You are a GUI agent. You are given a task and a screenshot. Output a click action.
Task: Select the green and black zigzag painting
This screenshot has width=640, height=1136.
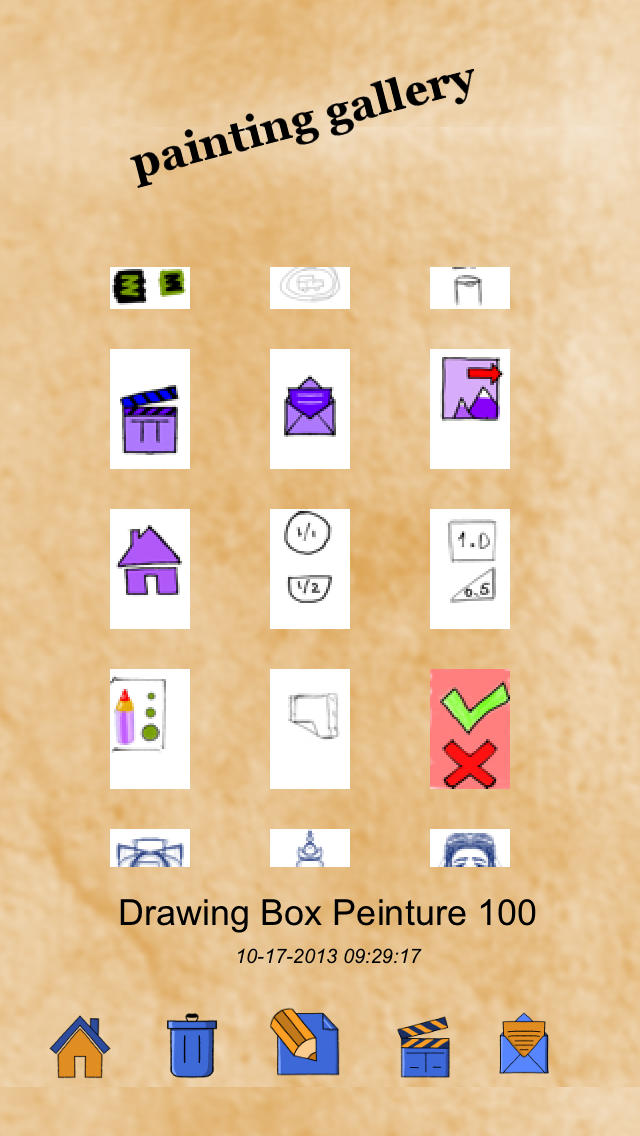[x=150, y=288]
